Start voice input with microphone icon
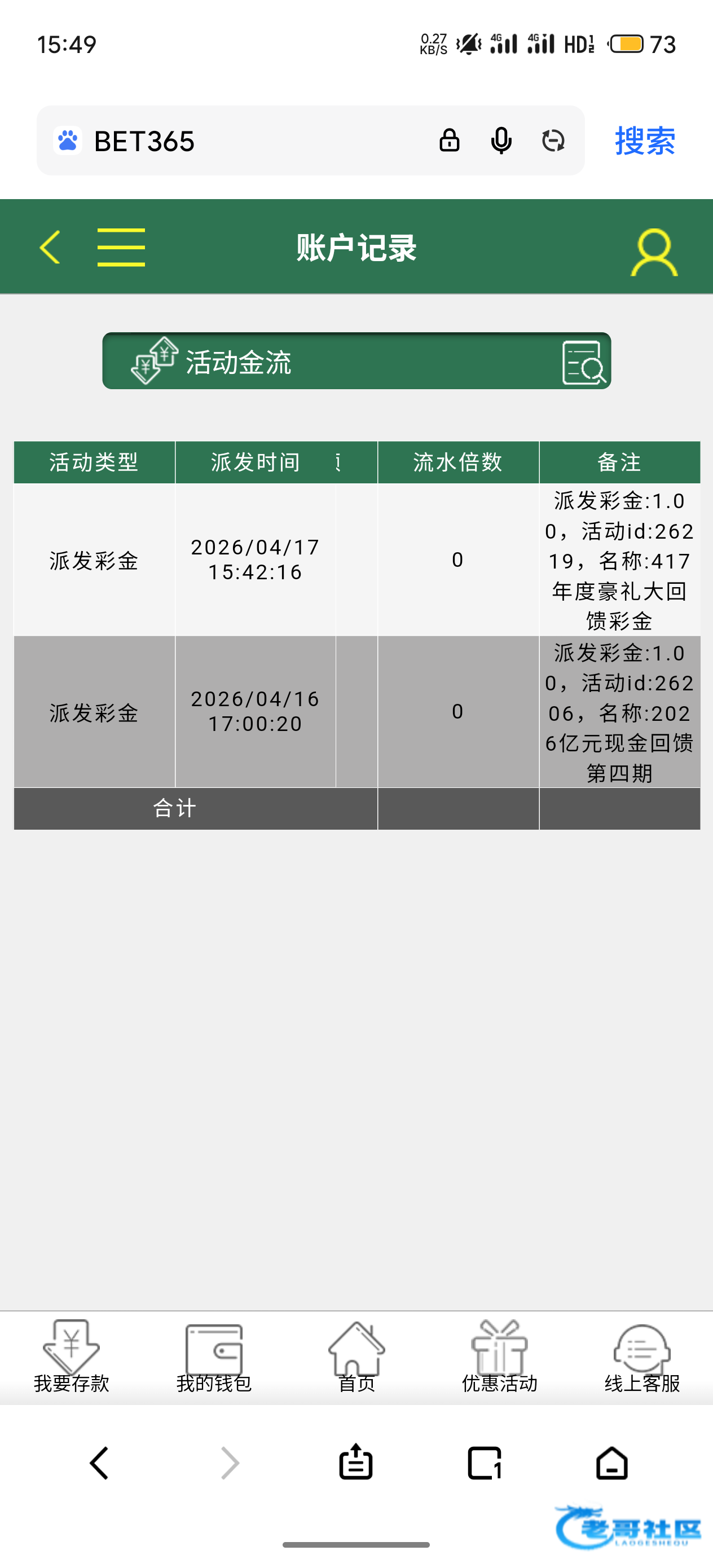Screen dimensions: 713x1568 (501, 140)
